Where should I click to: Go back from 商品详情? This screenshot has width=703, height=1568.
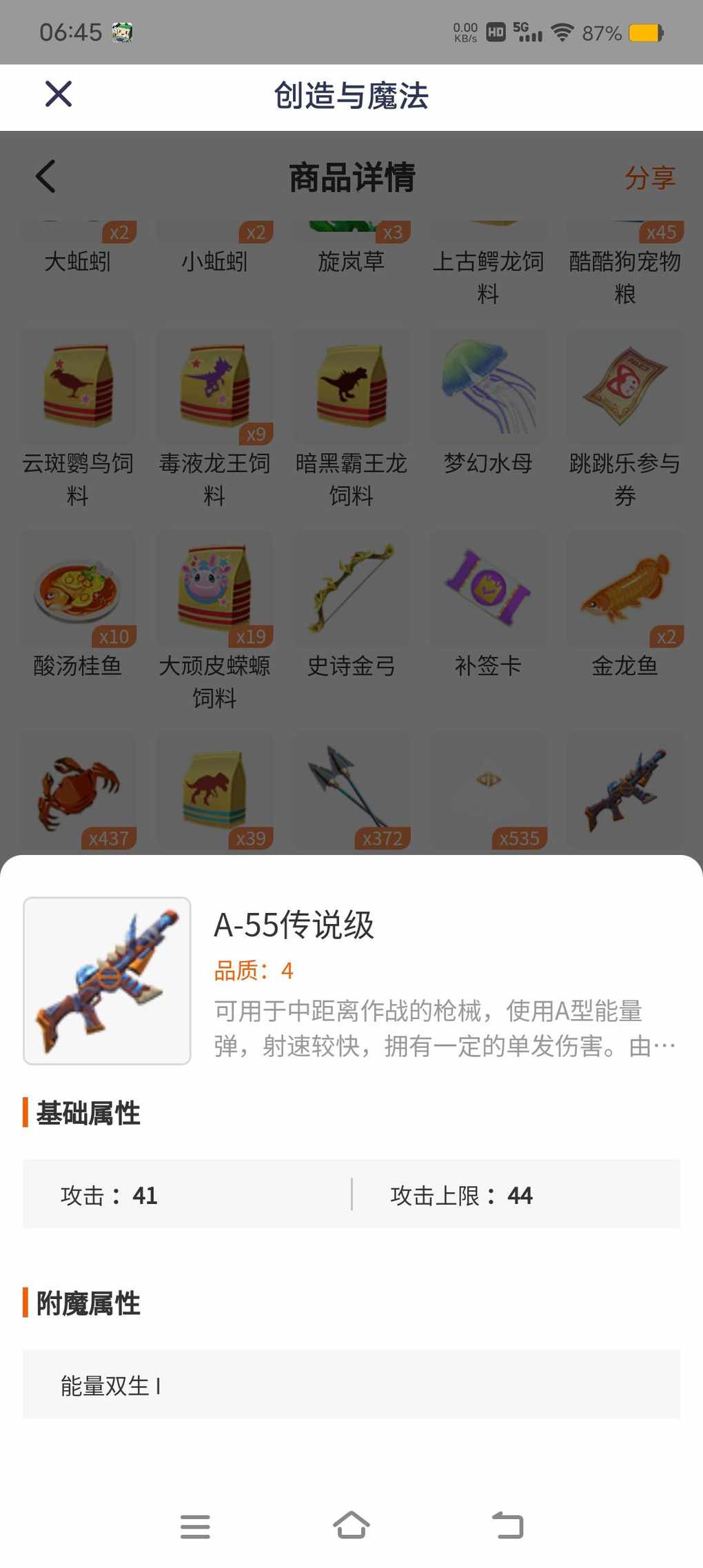(x=45, y=177)
